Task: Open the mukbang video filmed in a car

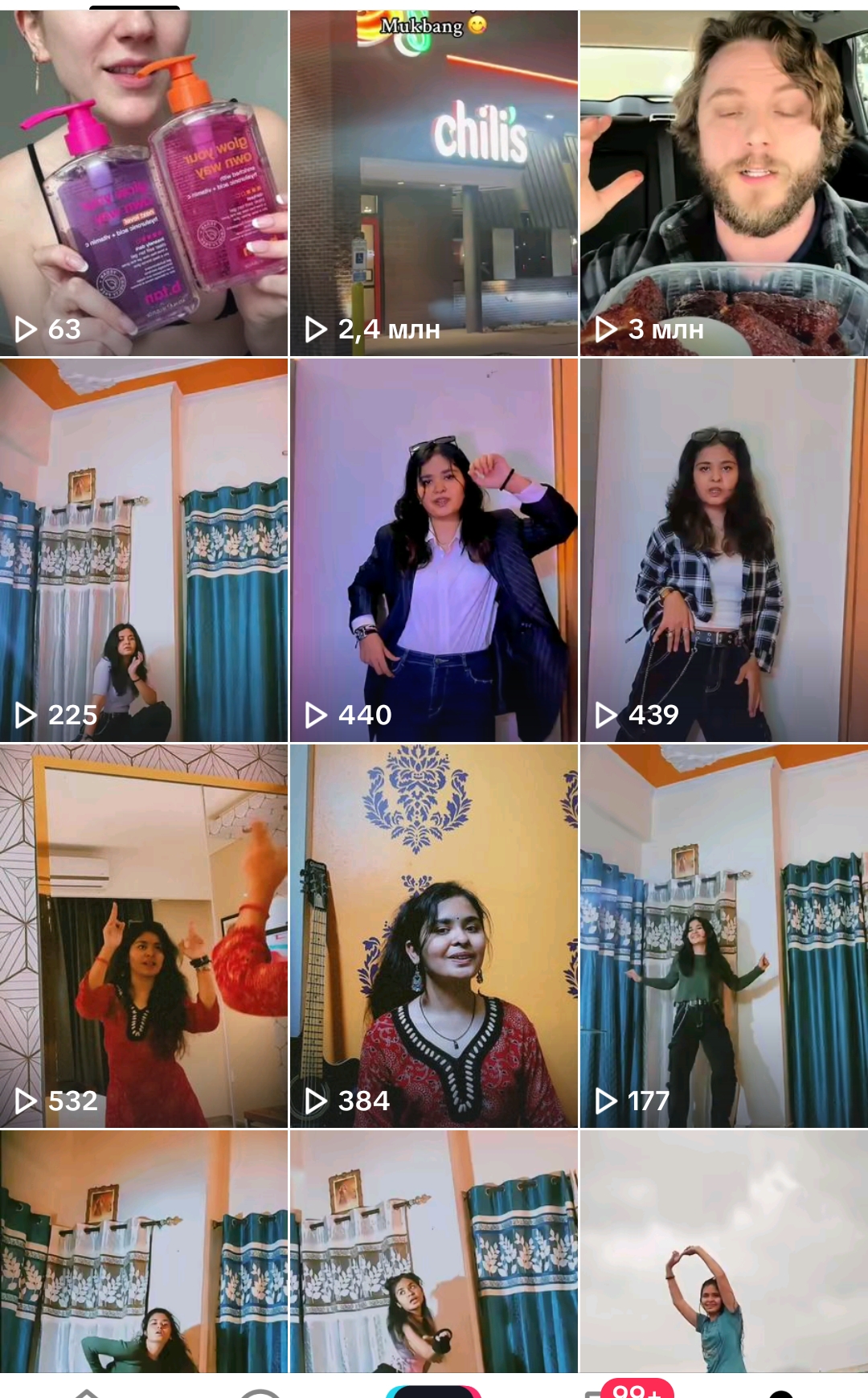Action: pyautogui.click(x=723, y=177)
